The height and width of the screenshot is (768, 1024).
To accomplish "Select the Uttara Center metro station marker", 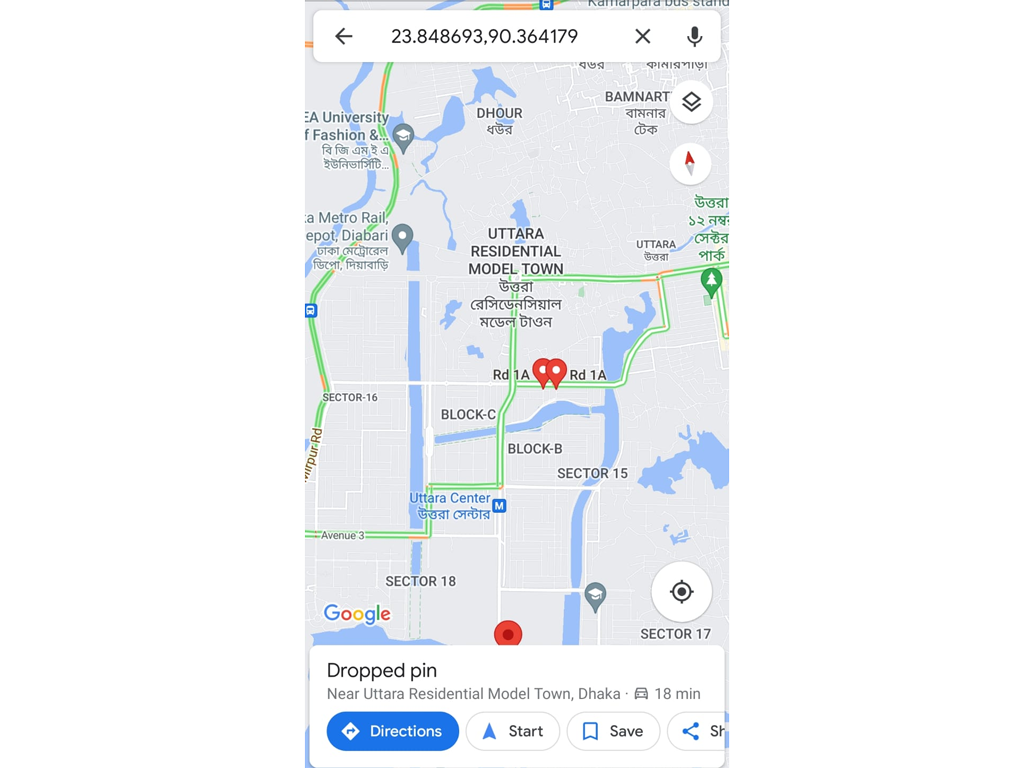I will click(499, 506).
